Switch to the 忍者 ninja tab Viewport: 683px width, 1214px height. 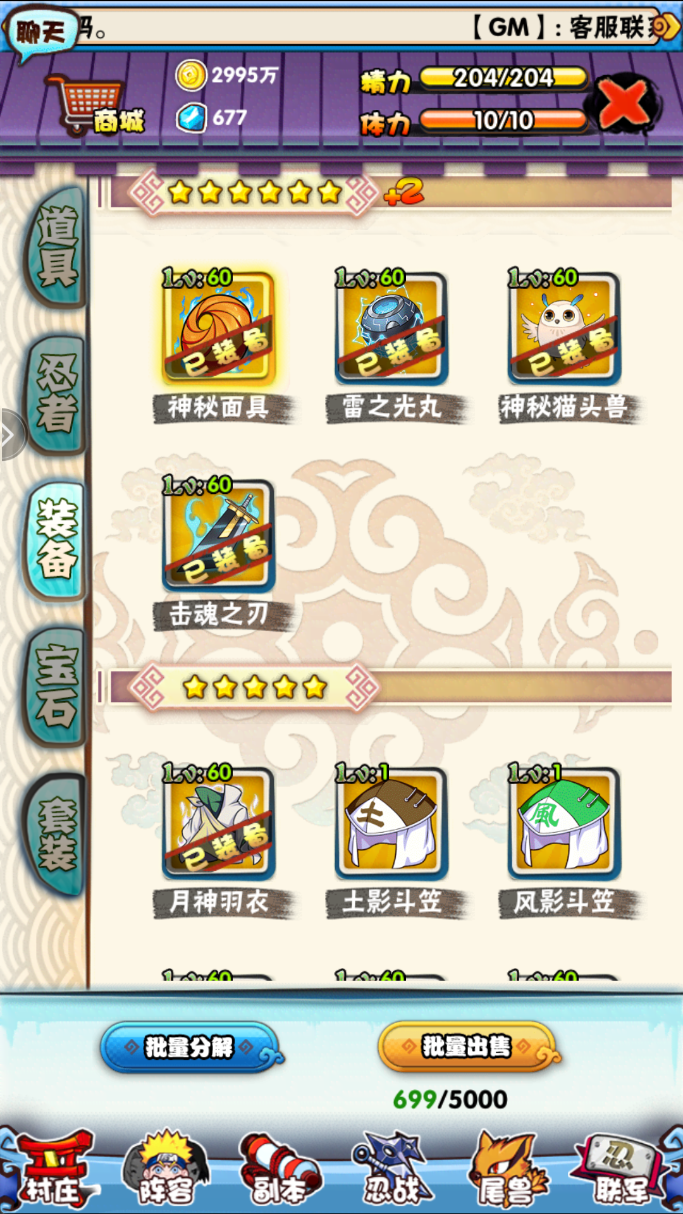(x=58, y=395)
